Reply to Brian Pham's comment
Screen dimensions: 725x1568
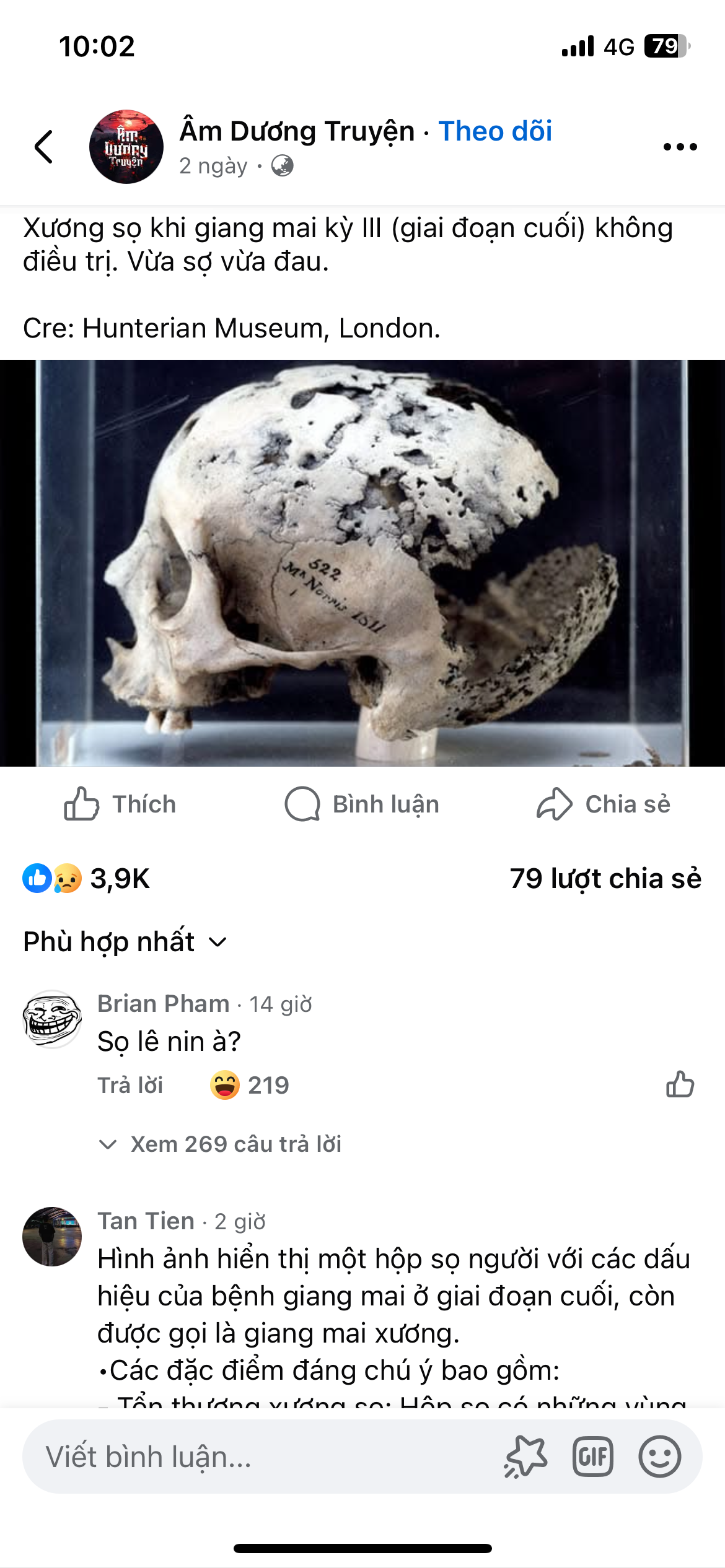click(x=130, y=1086)
